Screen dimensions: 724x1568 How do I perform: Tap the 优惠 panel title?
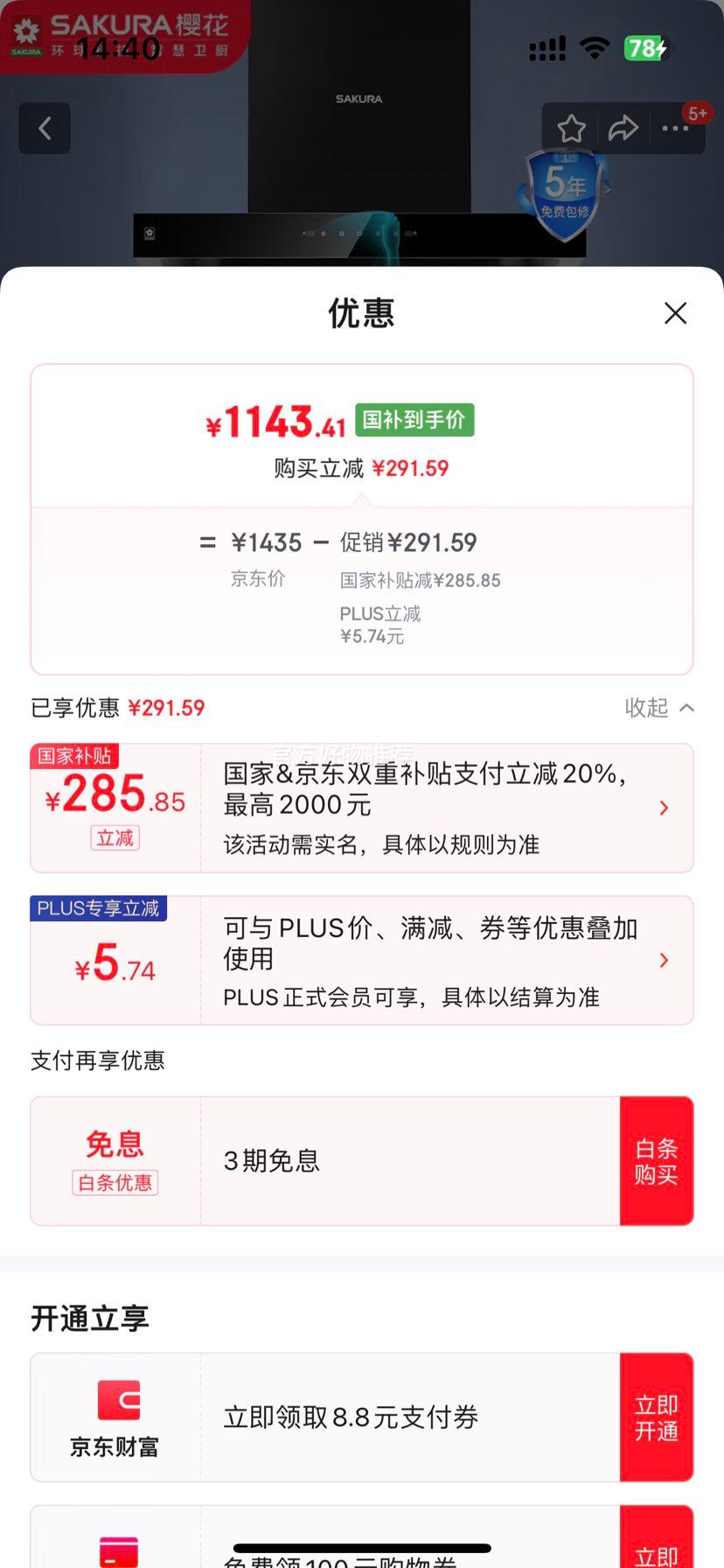point(362,312)
